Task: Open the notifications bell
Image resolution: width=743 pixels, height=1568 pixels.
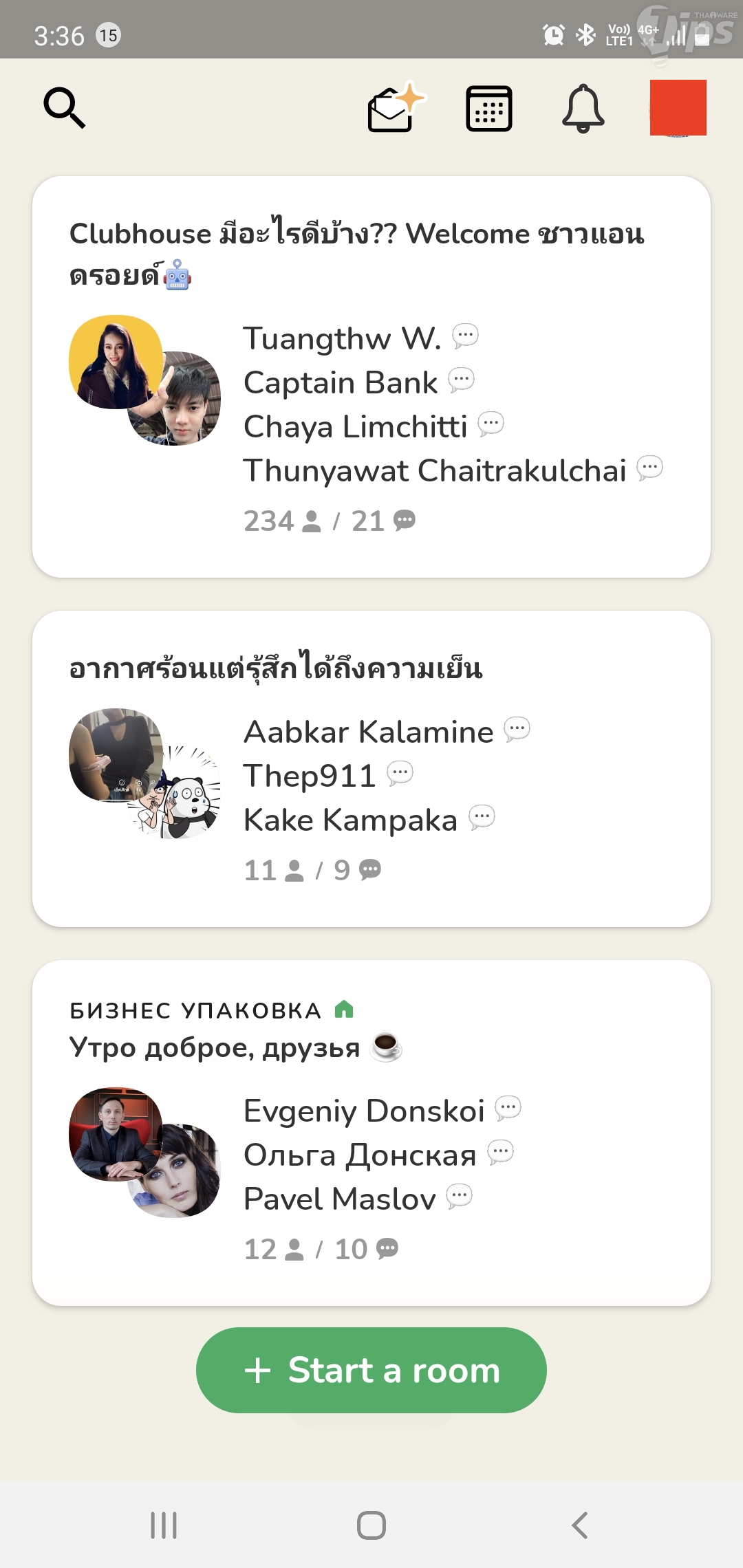Action: (x=583, y=108)
